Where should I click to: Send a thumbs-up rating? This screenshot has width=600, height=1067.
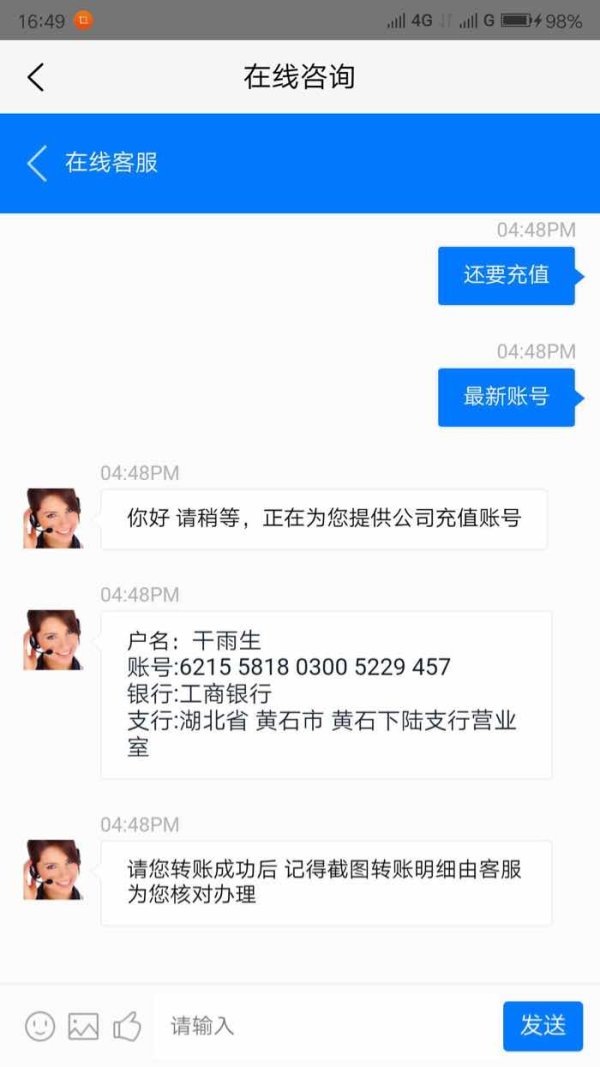[127, 1025]
